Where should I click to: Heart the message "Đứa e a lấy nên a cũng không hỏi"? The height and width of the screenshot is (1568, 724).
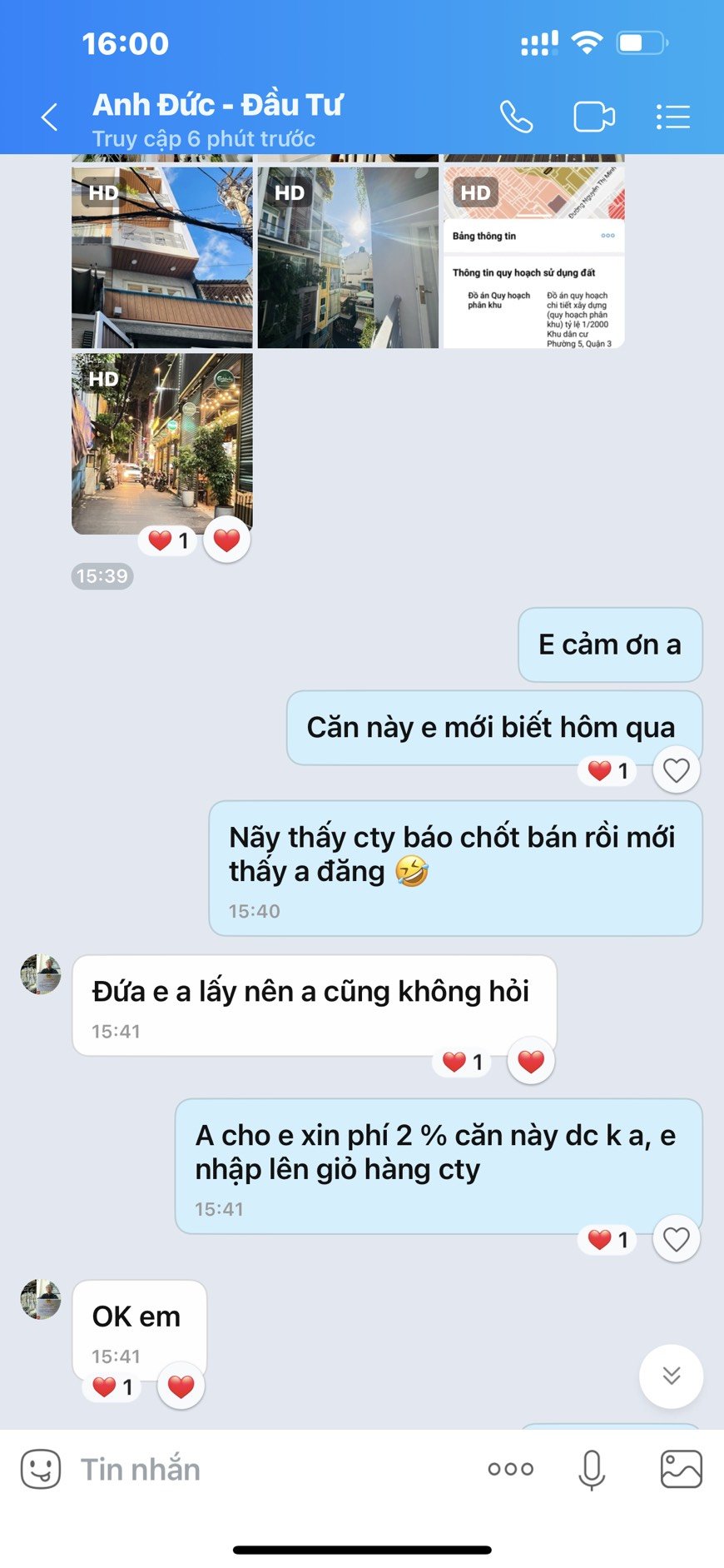click(531, 1062)
